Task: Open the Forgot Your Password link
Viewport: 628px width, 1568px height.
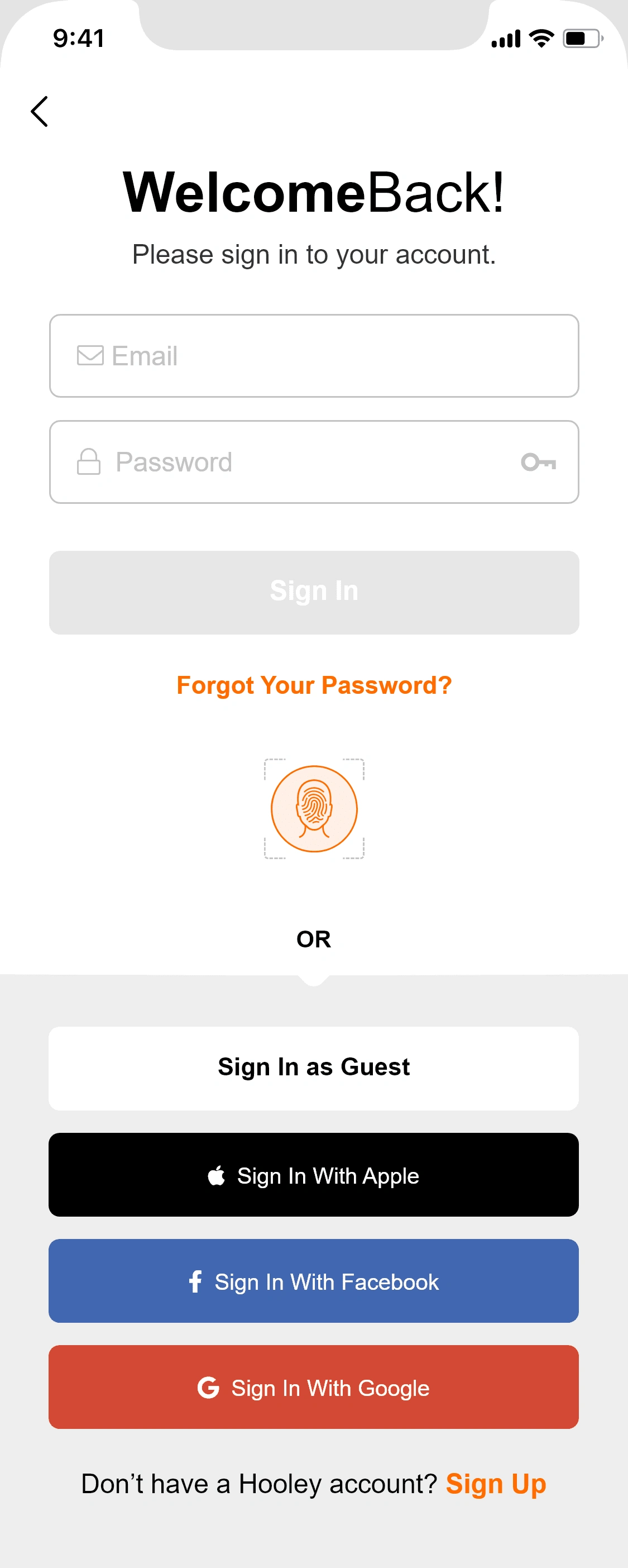Action: 314,685
